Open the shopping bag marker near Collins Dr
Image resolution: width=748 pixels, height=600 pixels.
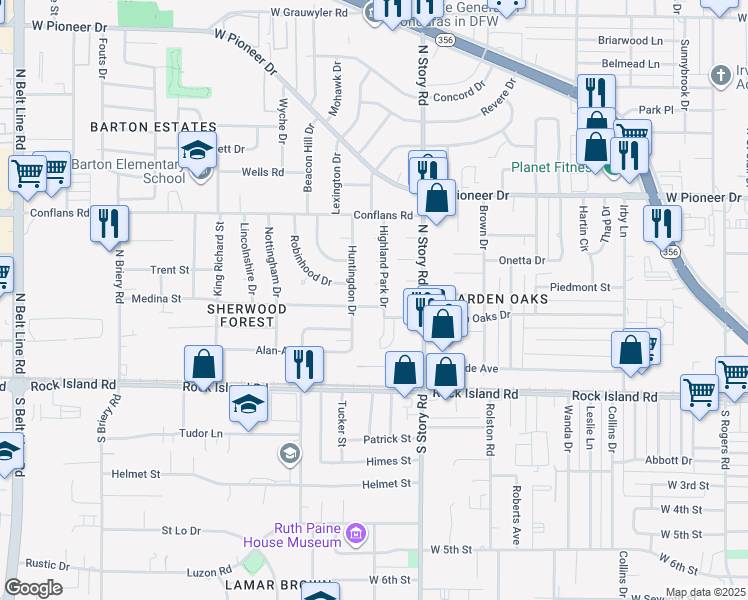(x=630, y=351)
